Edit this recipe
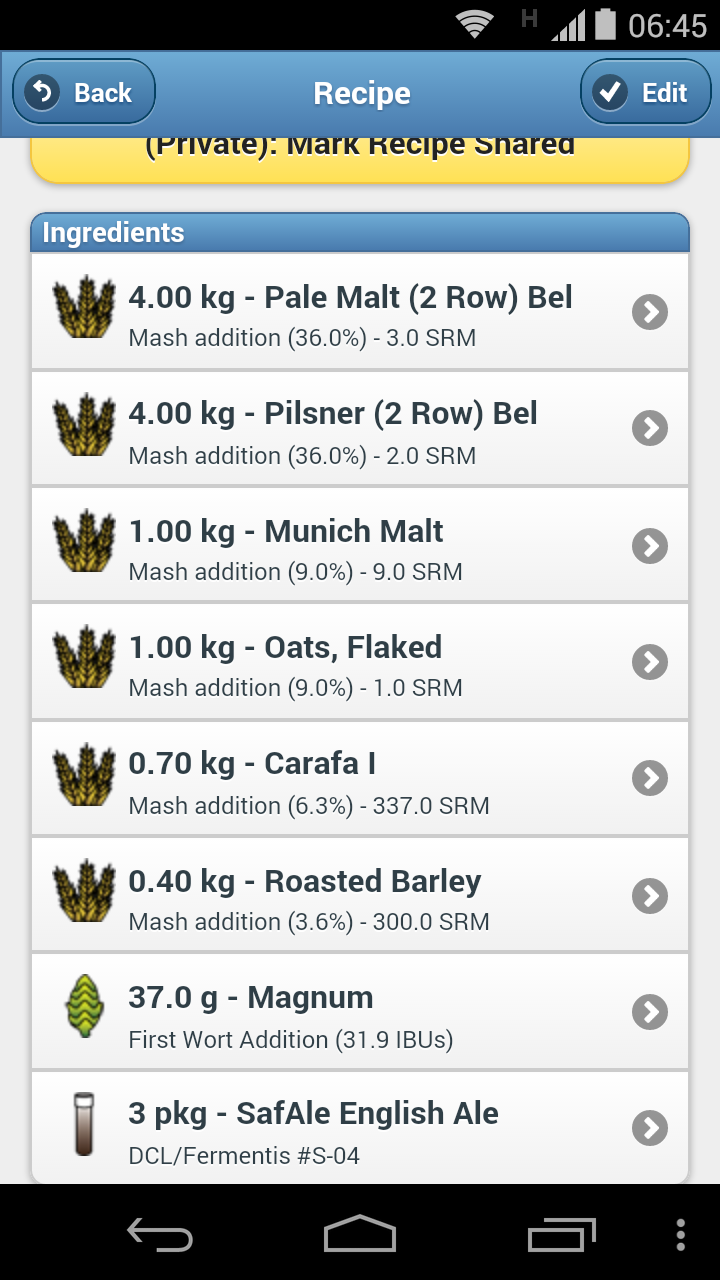Image resolution: width=720 pixels, height=1280 pixels. coord(645,93)
